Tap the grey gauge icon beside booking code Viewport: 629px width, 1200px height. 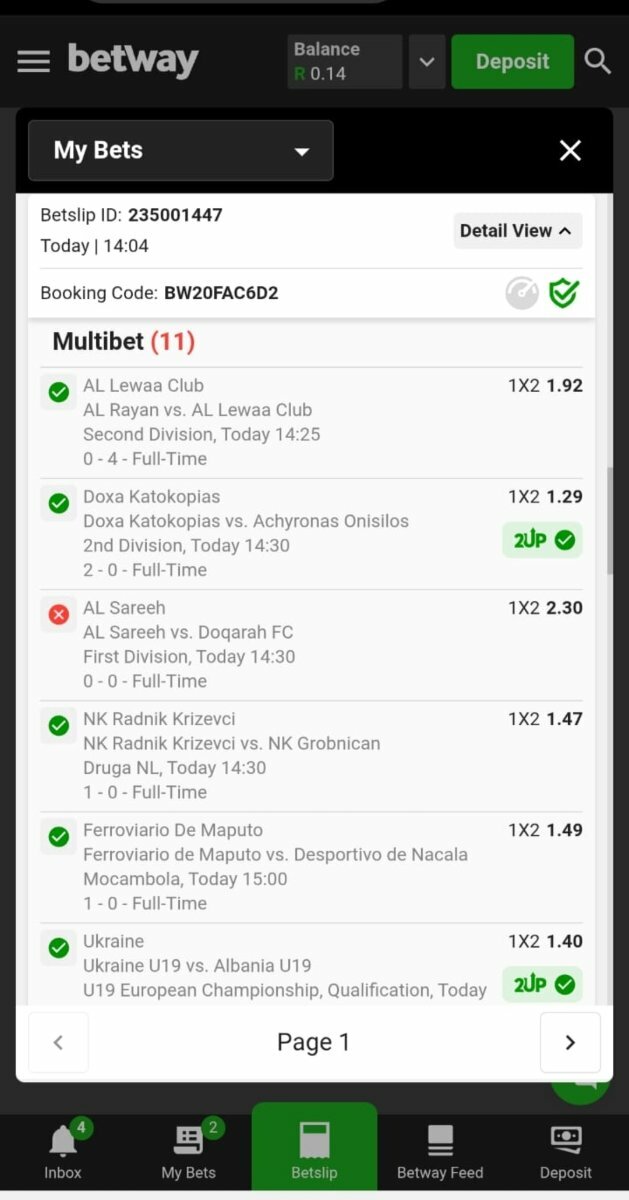521,293
